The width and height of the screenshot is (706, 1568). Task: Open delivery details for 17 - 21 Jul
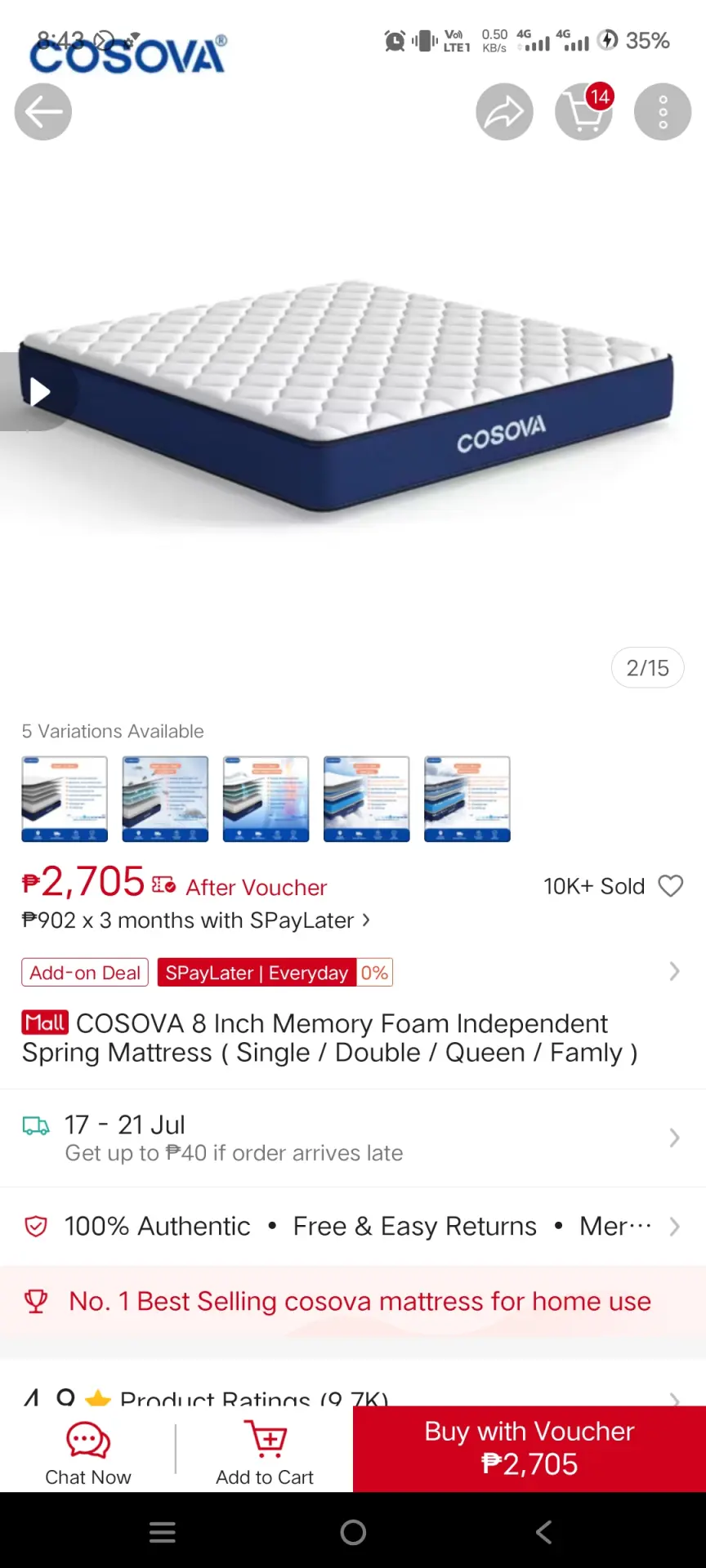[x=353, y=1138]
